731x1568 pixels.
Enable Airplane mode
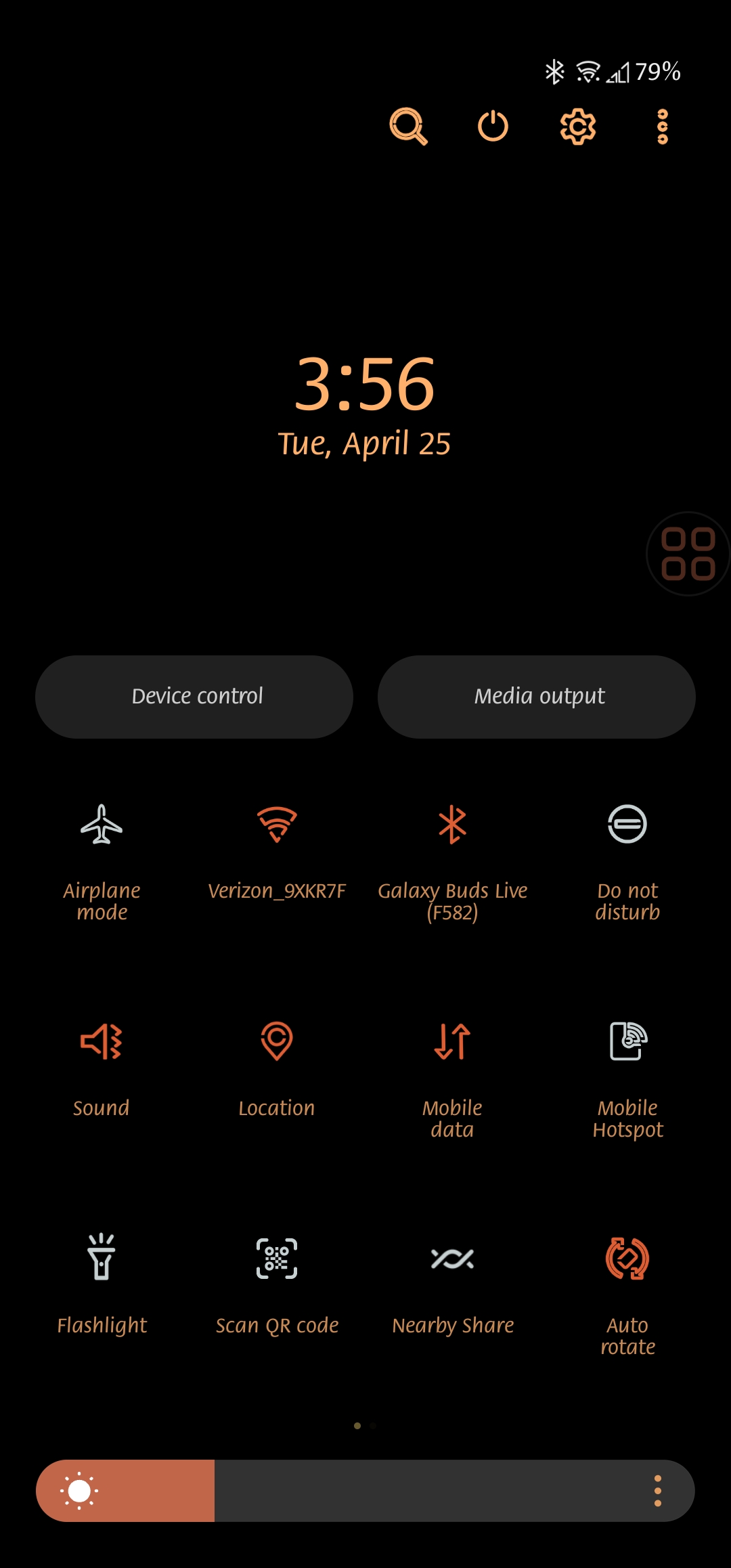click(102, 825)
